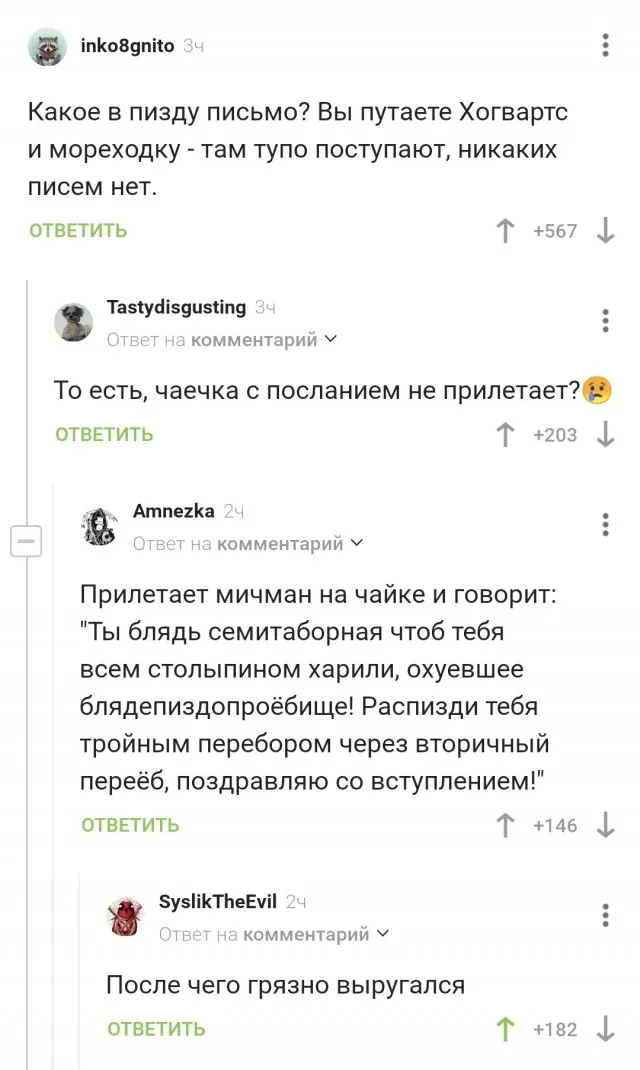The width and height of the screenshot is (640, 1070).
Task: Downvote SyslikTheEvil's comment
Action: click(605, 1029)
